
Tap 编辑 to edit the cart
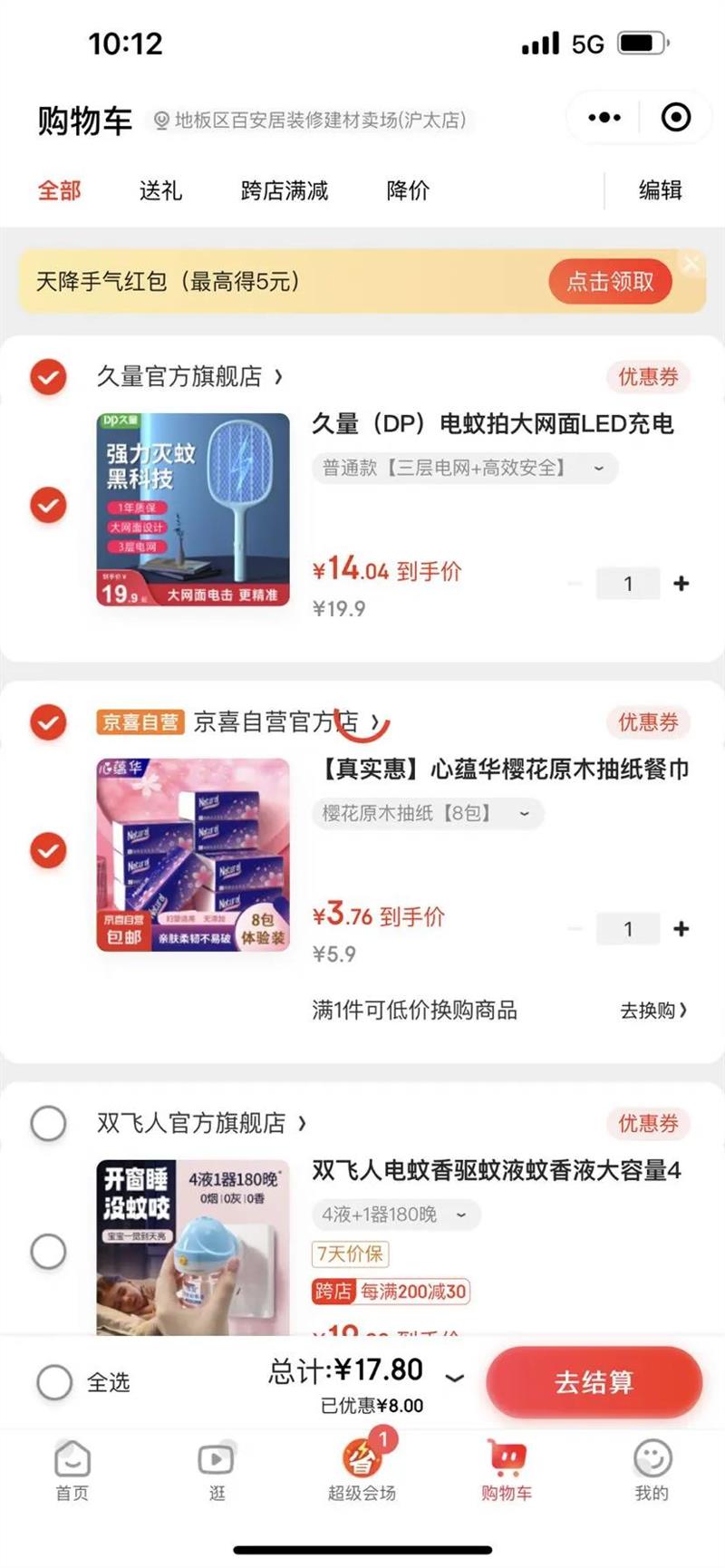[x=660, y=190]
